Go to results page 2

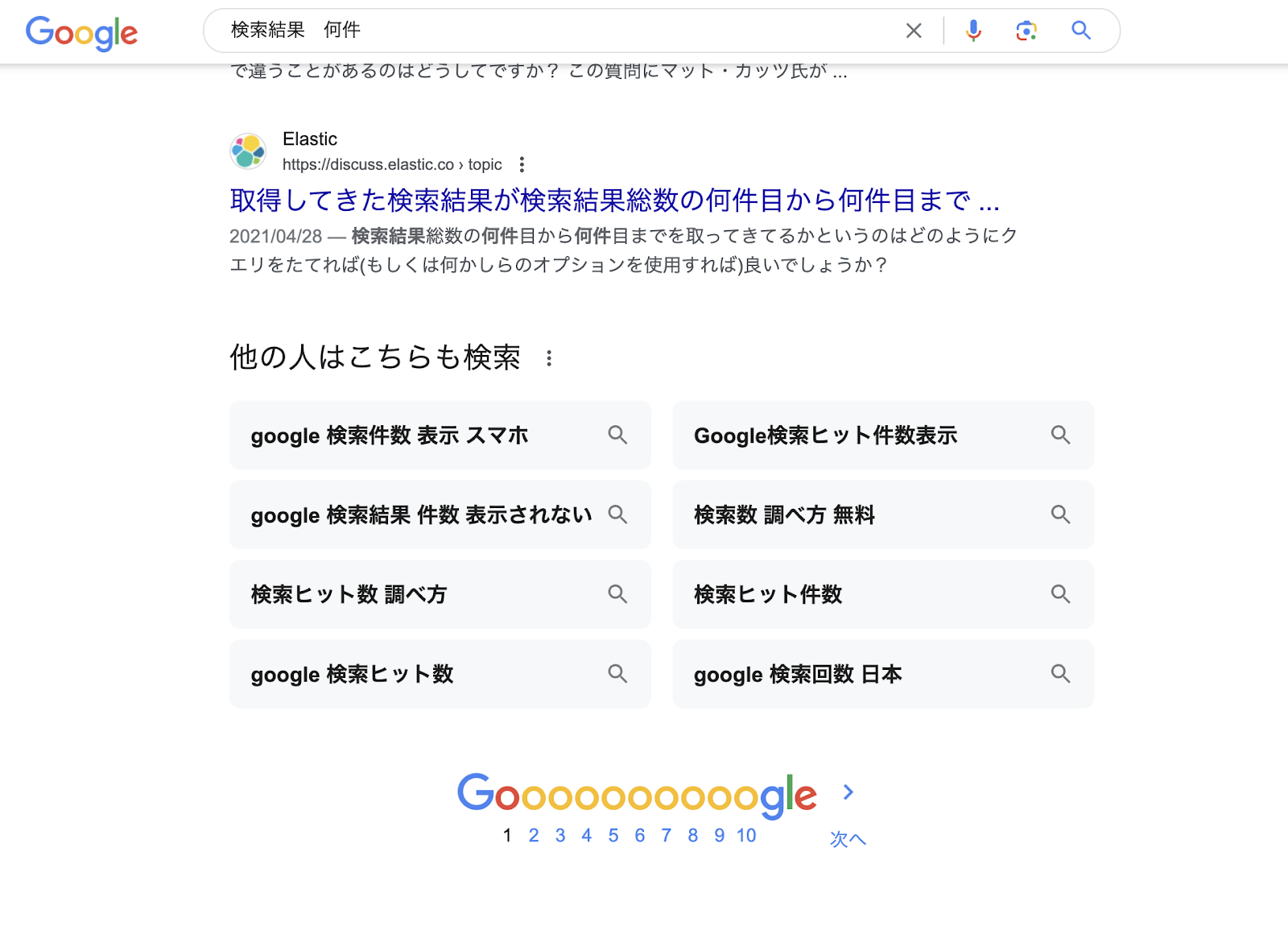[534, 836]
